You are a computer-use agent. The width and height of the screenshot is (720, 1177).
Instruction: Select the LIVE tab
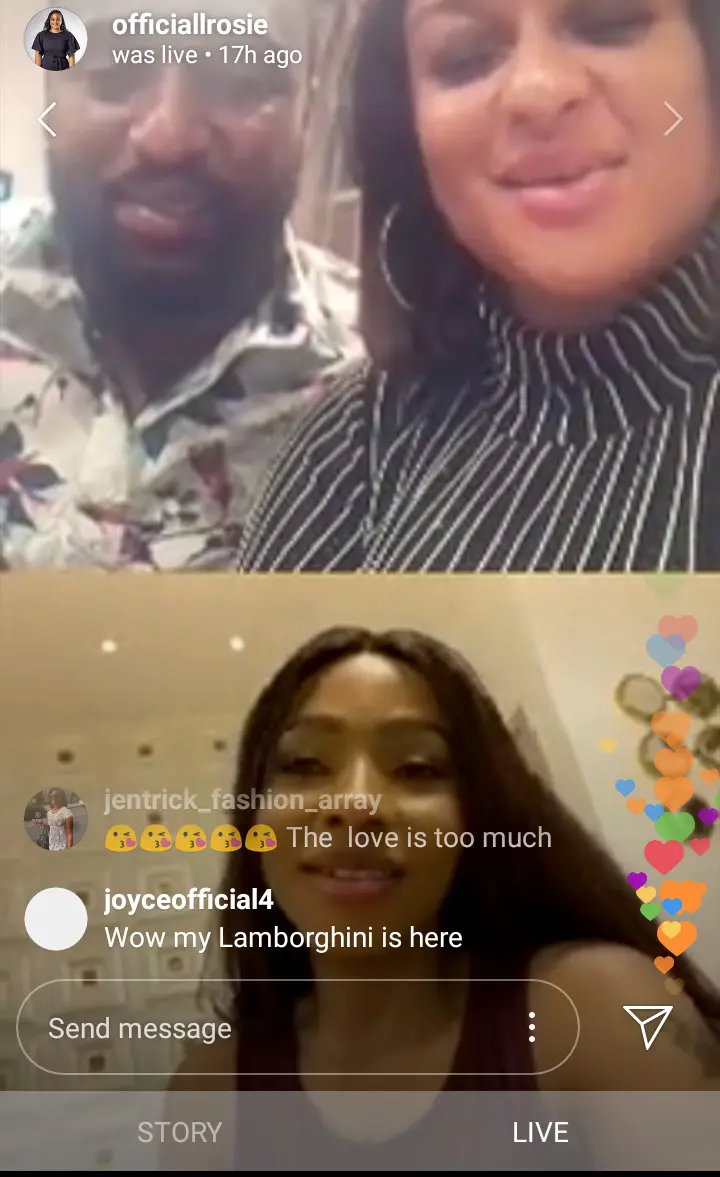540,1132
